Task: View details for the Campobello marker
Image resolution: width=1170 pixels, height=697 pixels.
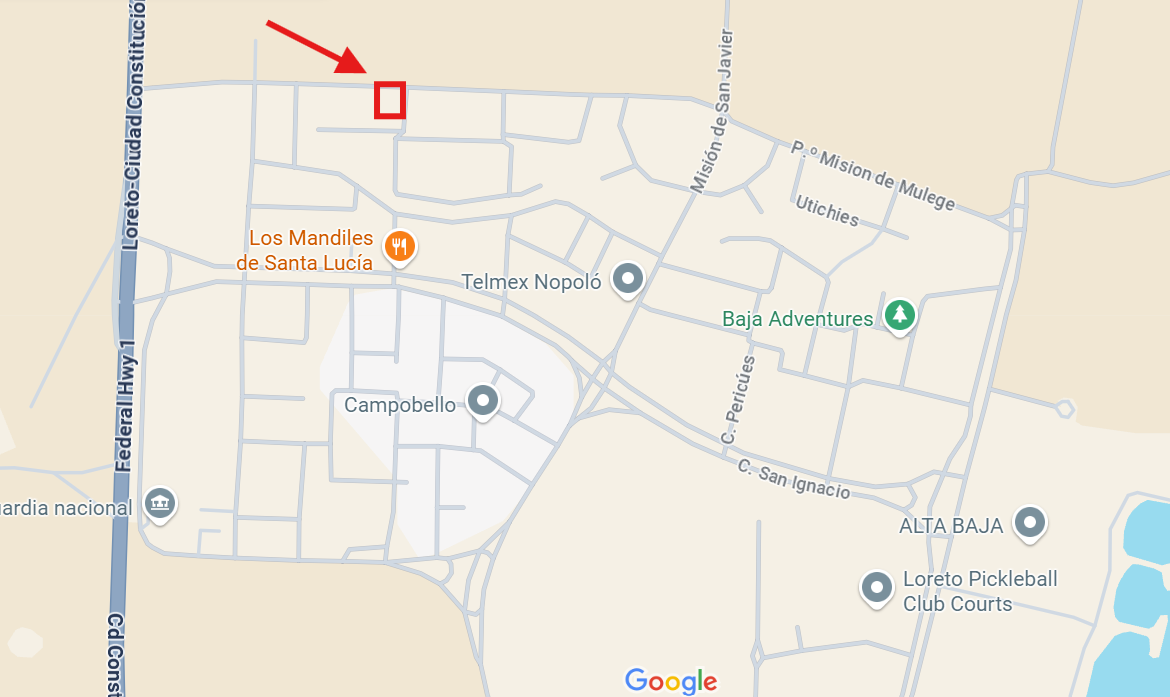Action: tap(484, 402)
